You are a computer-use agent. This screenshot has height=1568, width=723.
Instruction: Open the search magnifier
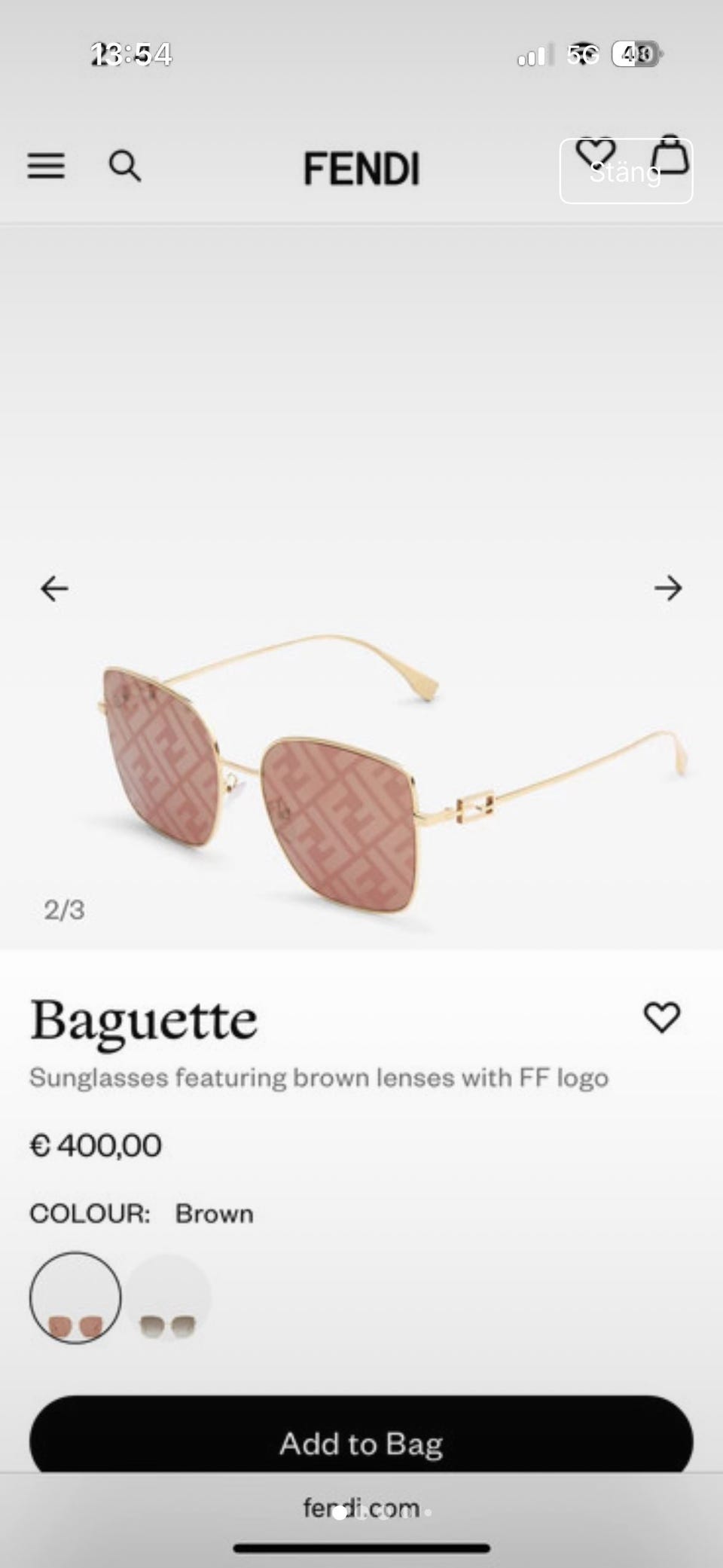124,166
